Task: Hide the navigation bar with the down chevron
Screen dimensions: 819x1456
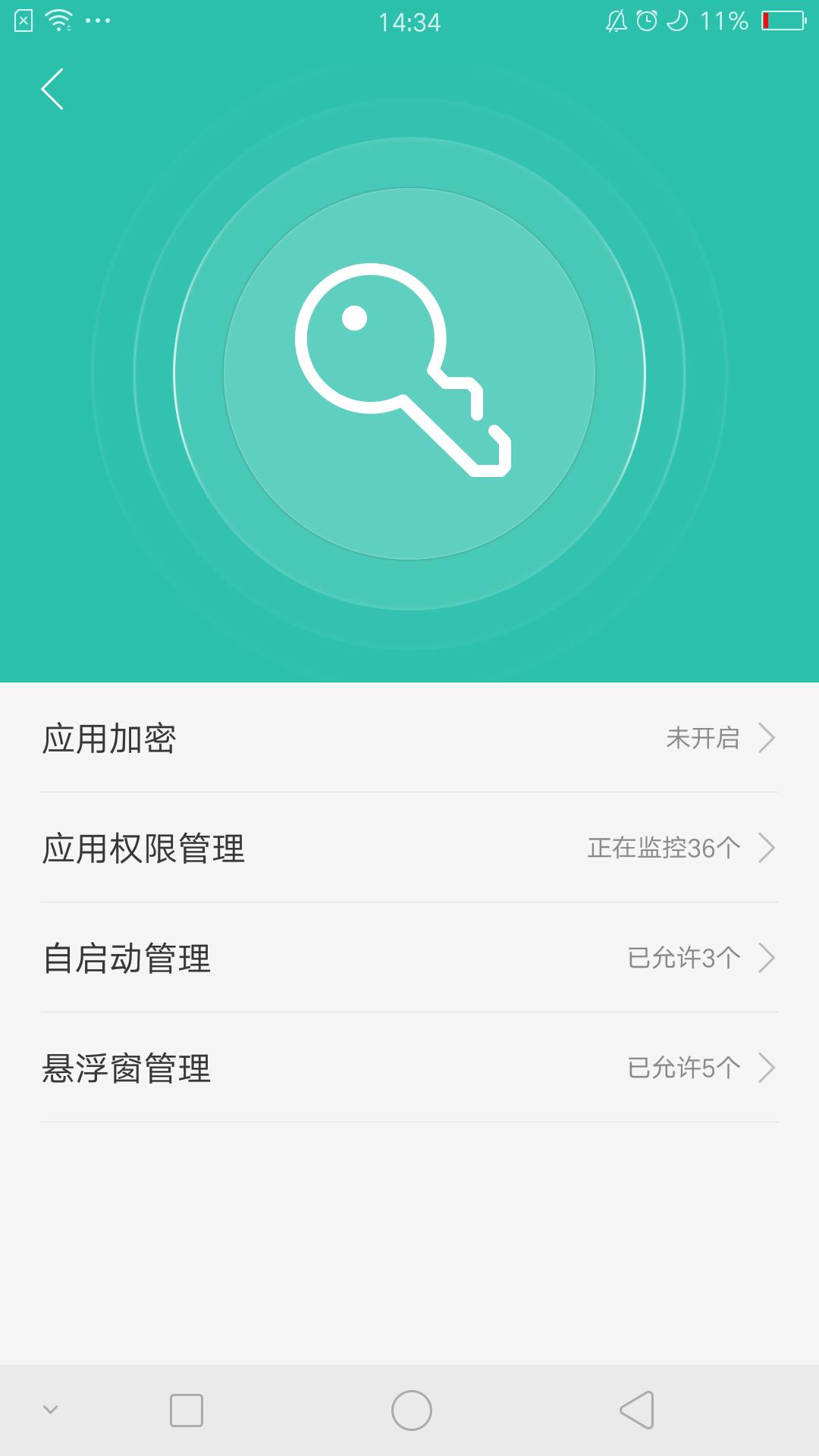Action: click(51, 1410)
